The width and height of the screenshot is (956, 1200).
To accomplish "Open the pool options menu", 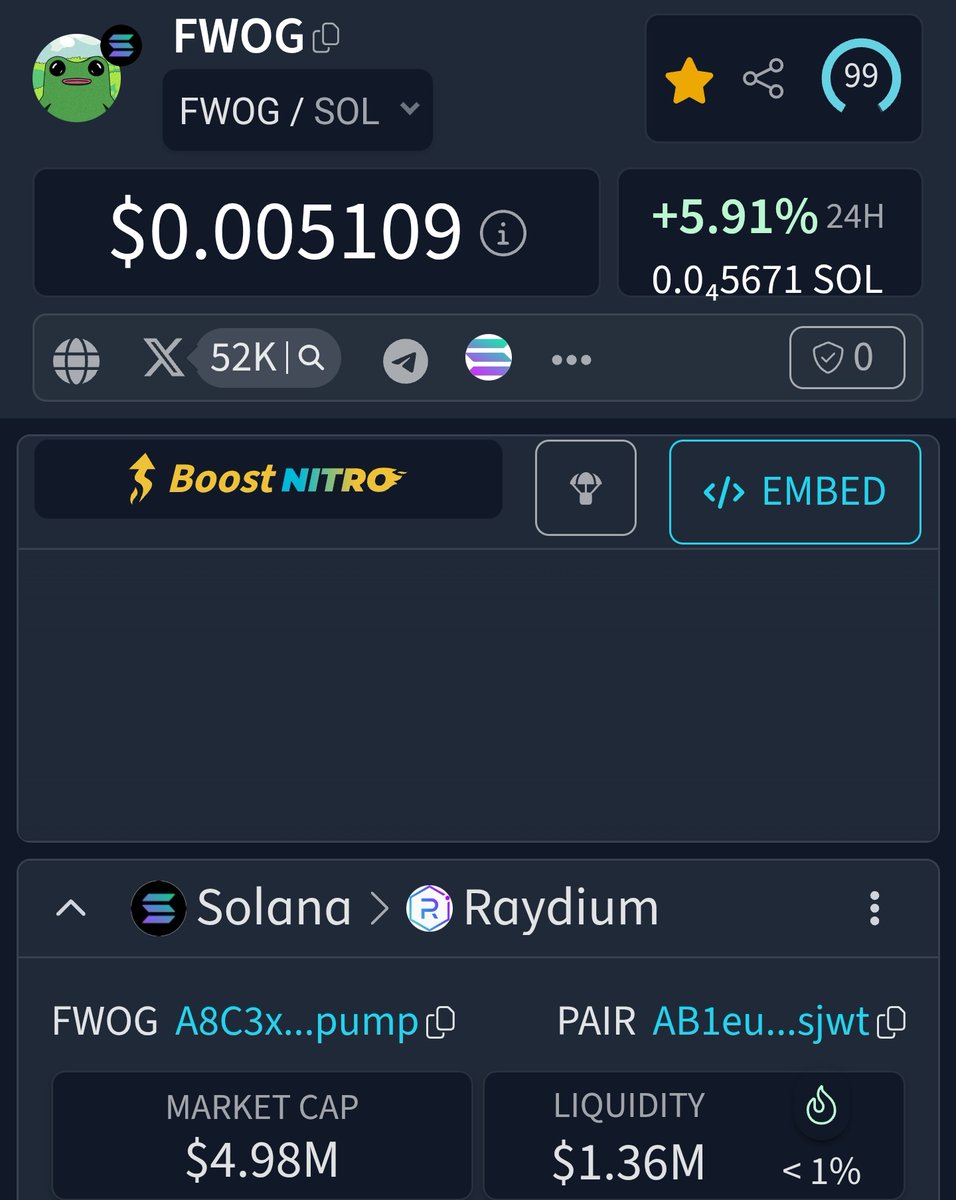I will point(874,908).
